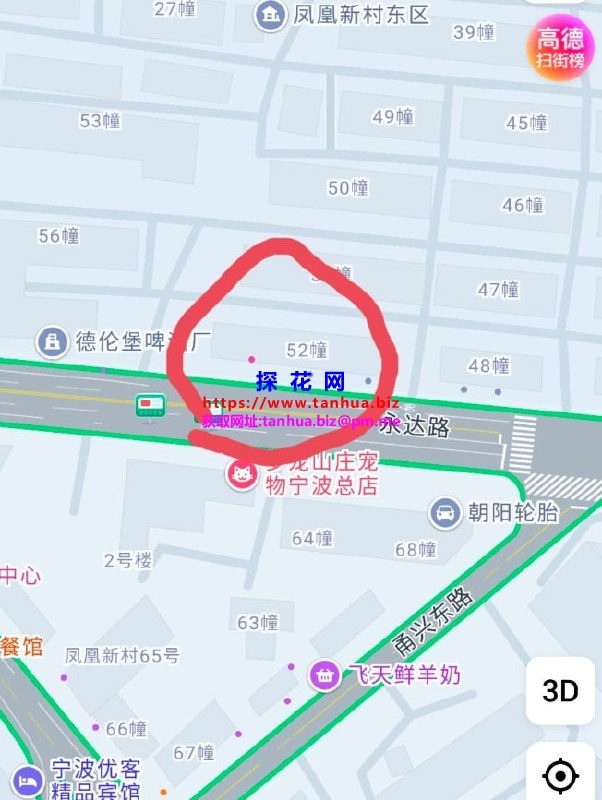This screenshot has height=800, width=602.
Task: Open the 高德扫街榜 badge
Action: point(561,48)
